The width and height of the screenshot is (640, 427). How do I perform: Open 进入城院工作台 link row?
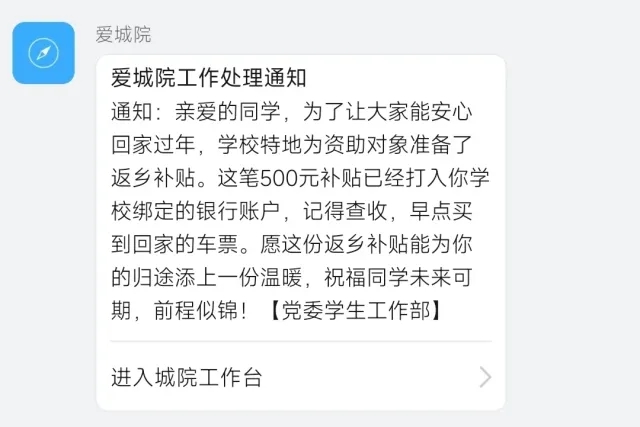(x=300, y=377)
